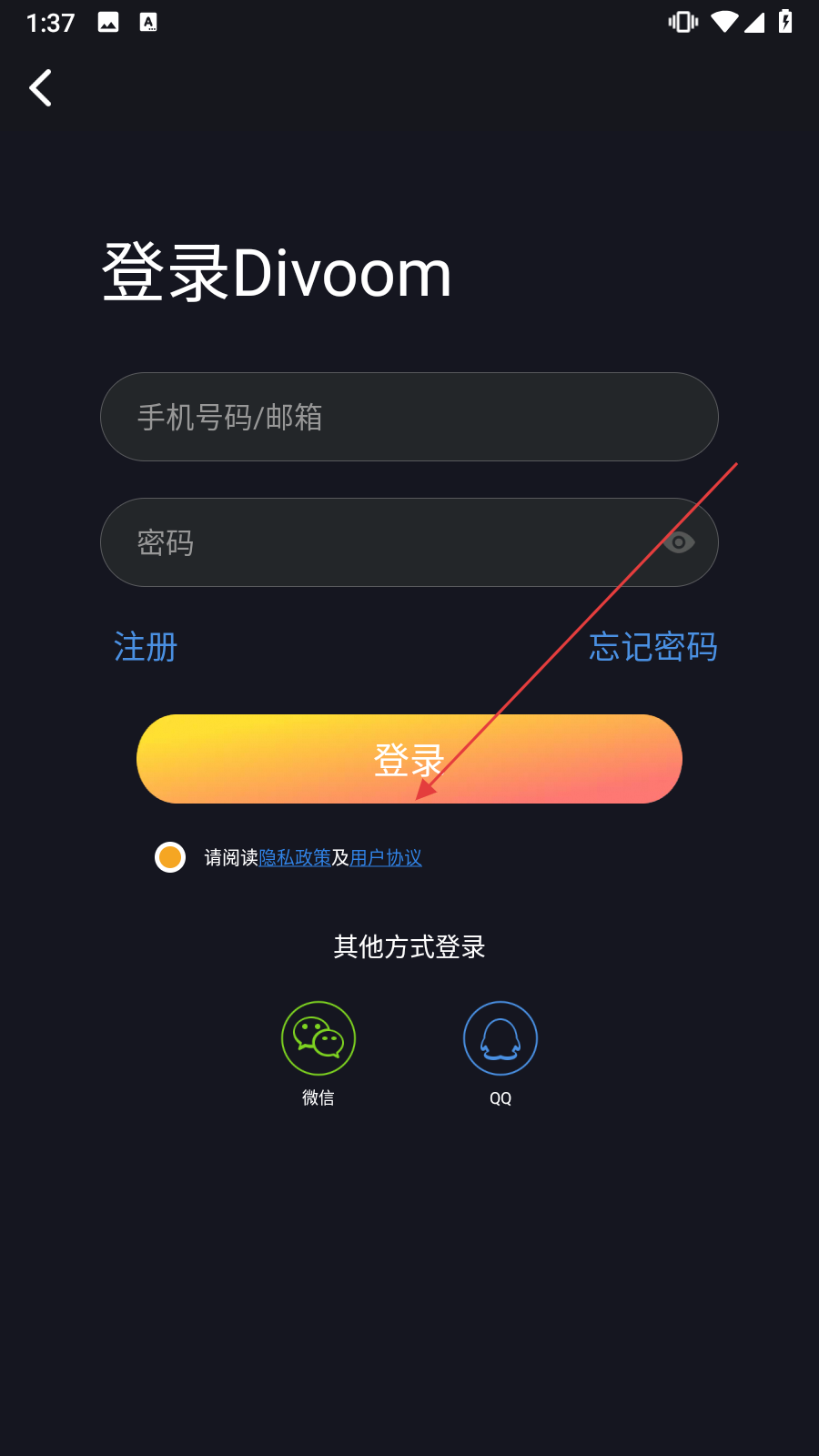819x1456 pixels.
Task: Log in with QQ
Action: 500,1038
